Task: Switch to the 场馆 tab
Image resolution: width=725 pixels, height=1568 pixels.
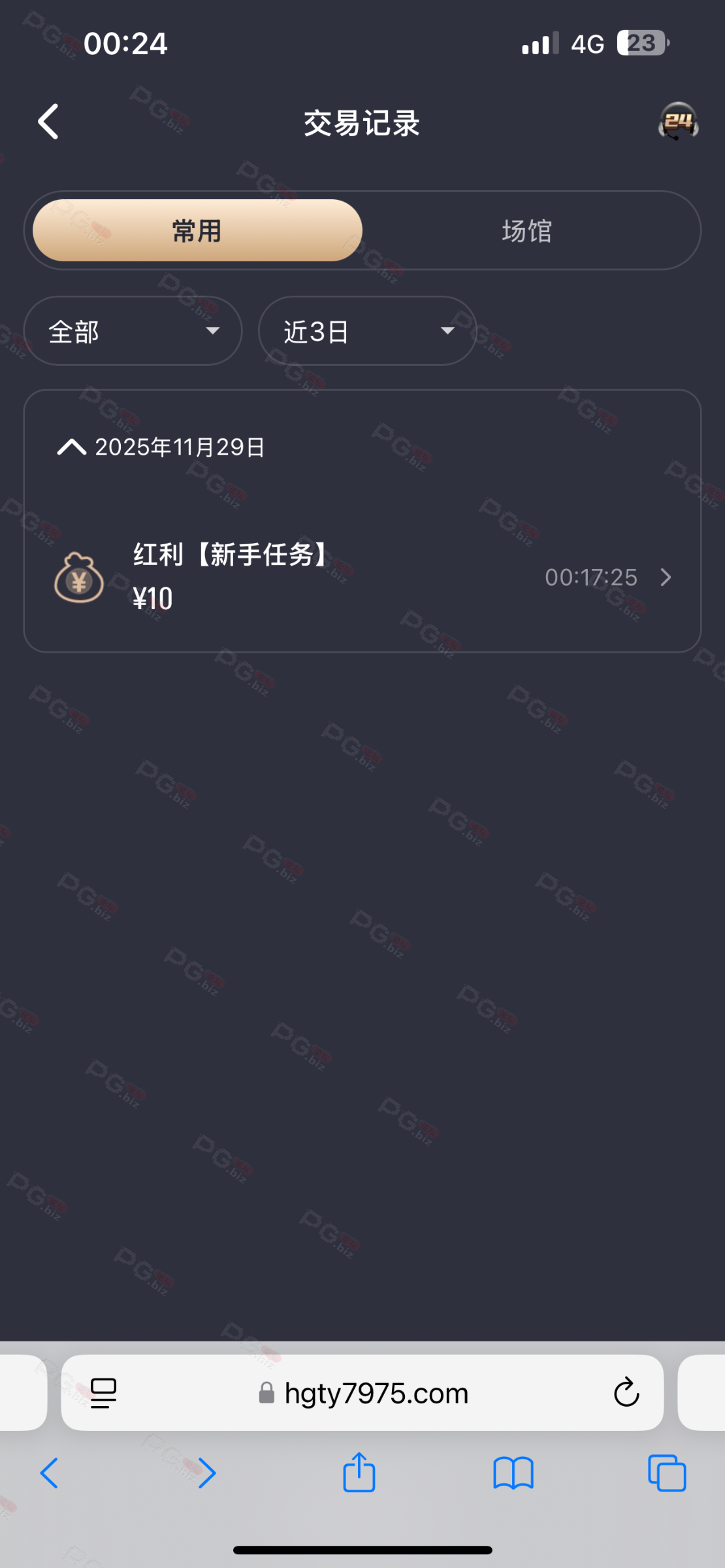Action: 527,231
